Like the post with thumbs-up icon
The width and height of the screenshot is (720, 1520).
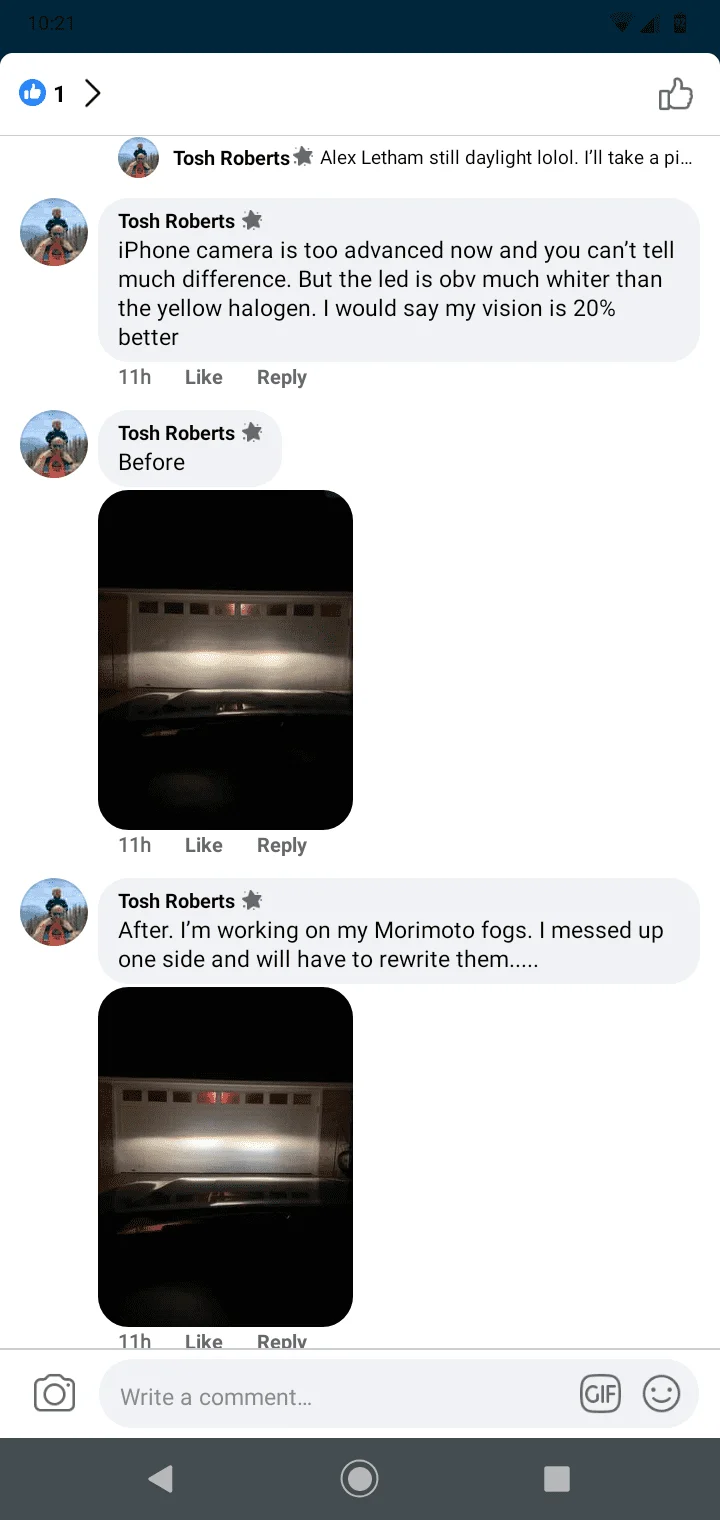[676, 94]
